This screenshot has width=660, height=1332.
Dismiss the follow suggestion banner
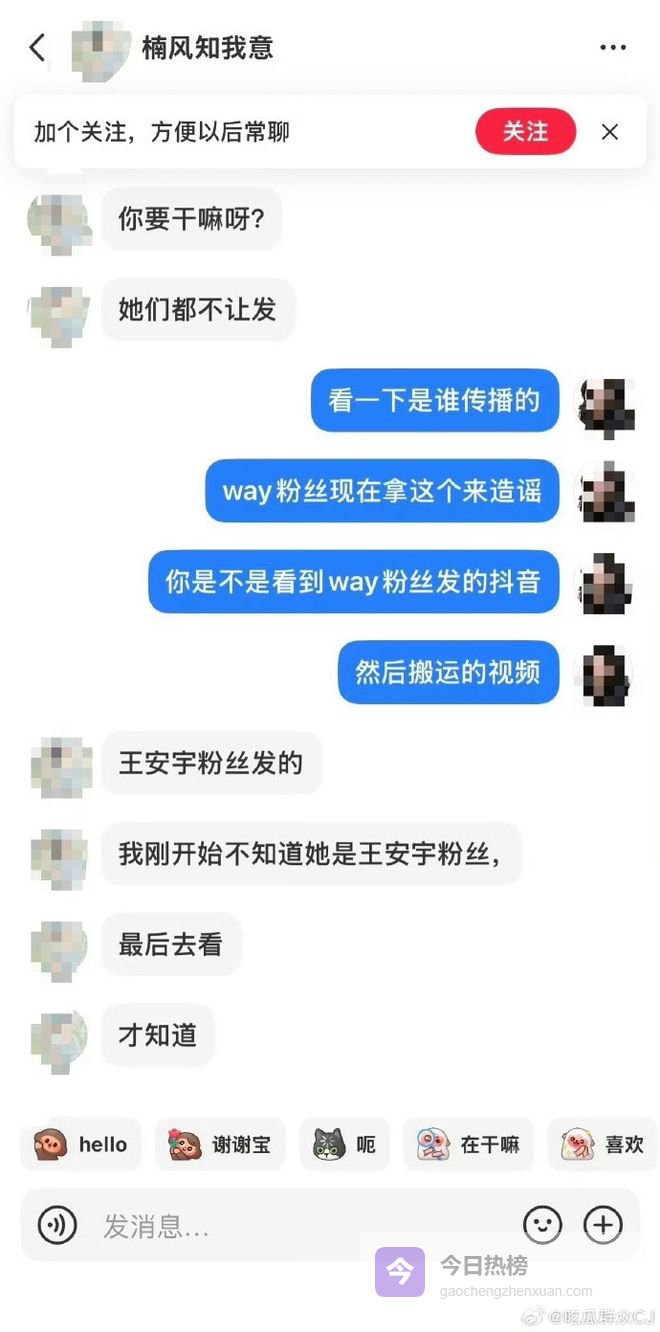point(610,131)
